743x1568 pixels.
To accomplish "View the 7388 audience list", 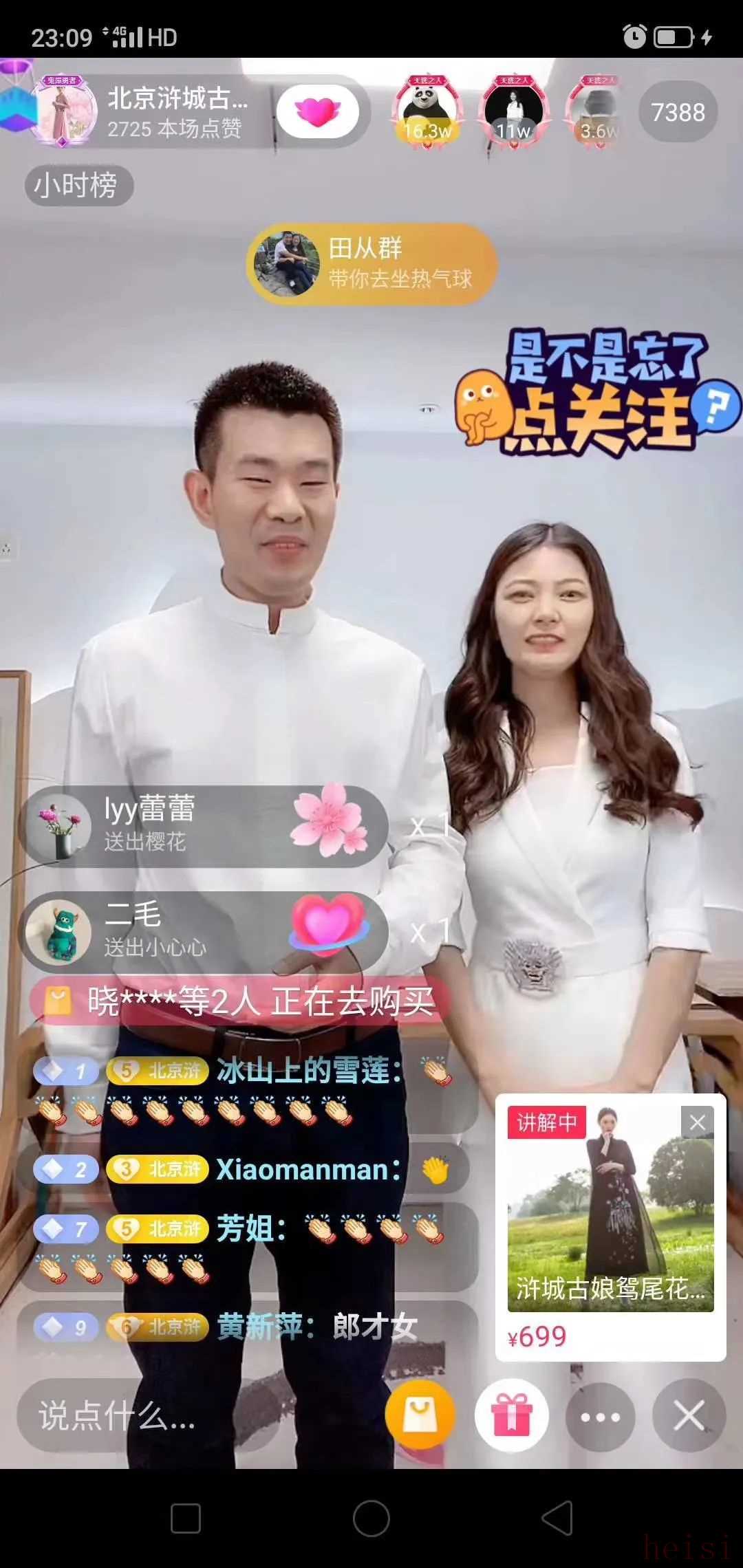I will coord(678,112).
